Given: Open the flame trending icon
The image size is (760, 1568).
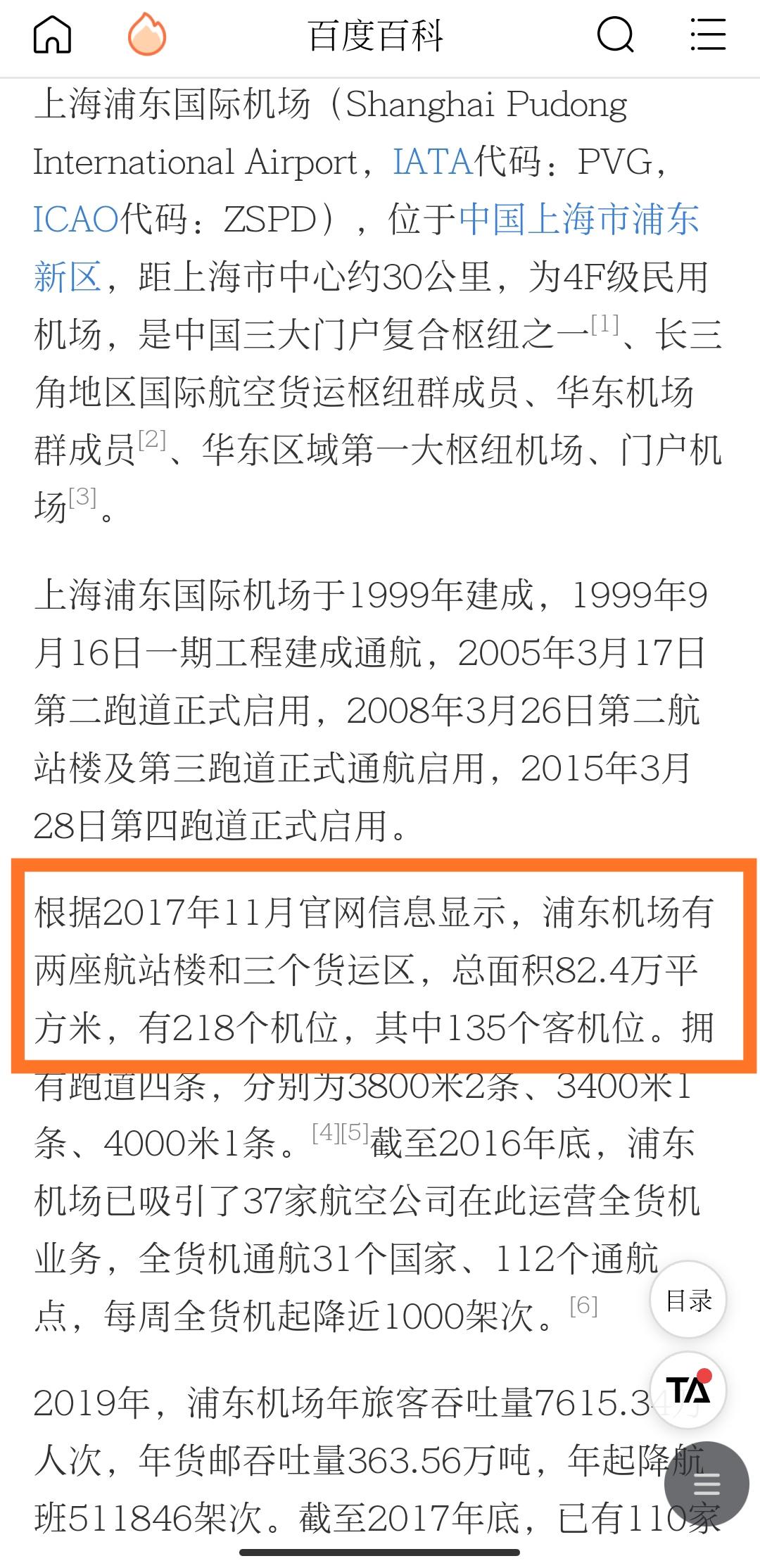Looking at the screenshot, I should click(x=146, y=34).
